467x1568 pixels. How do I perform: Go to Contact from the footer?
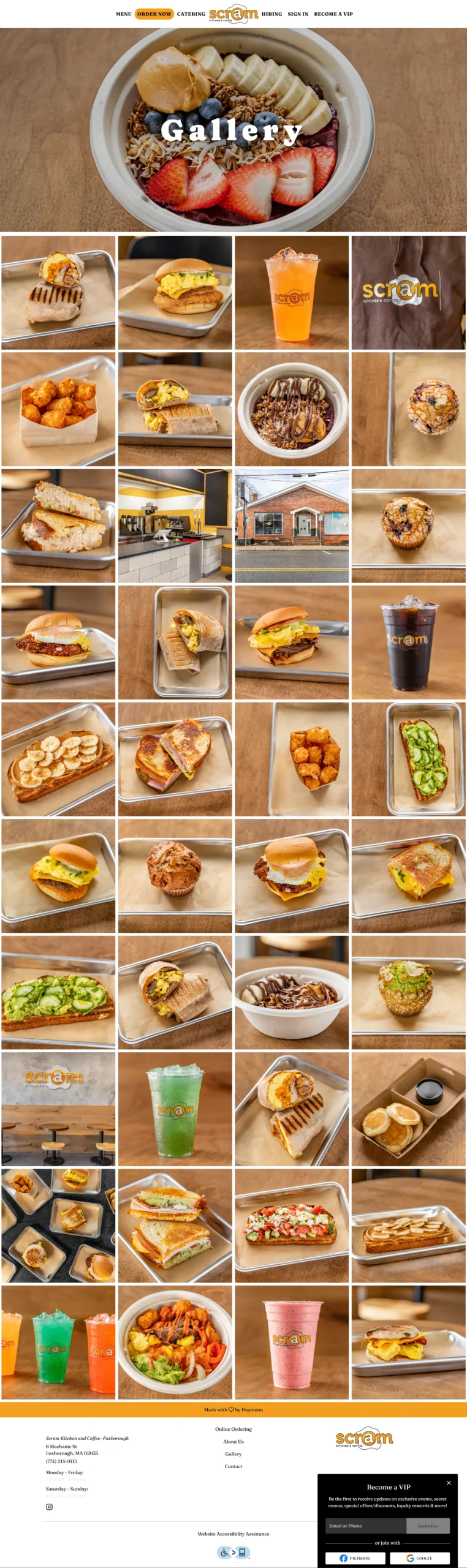(233, 1466)
